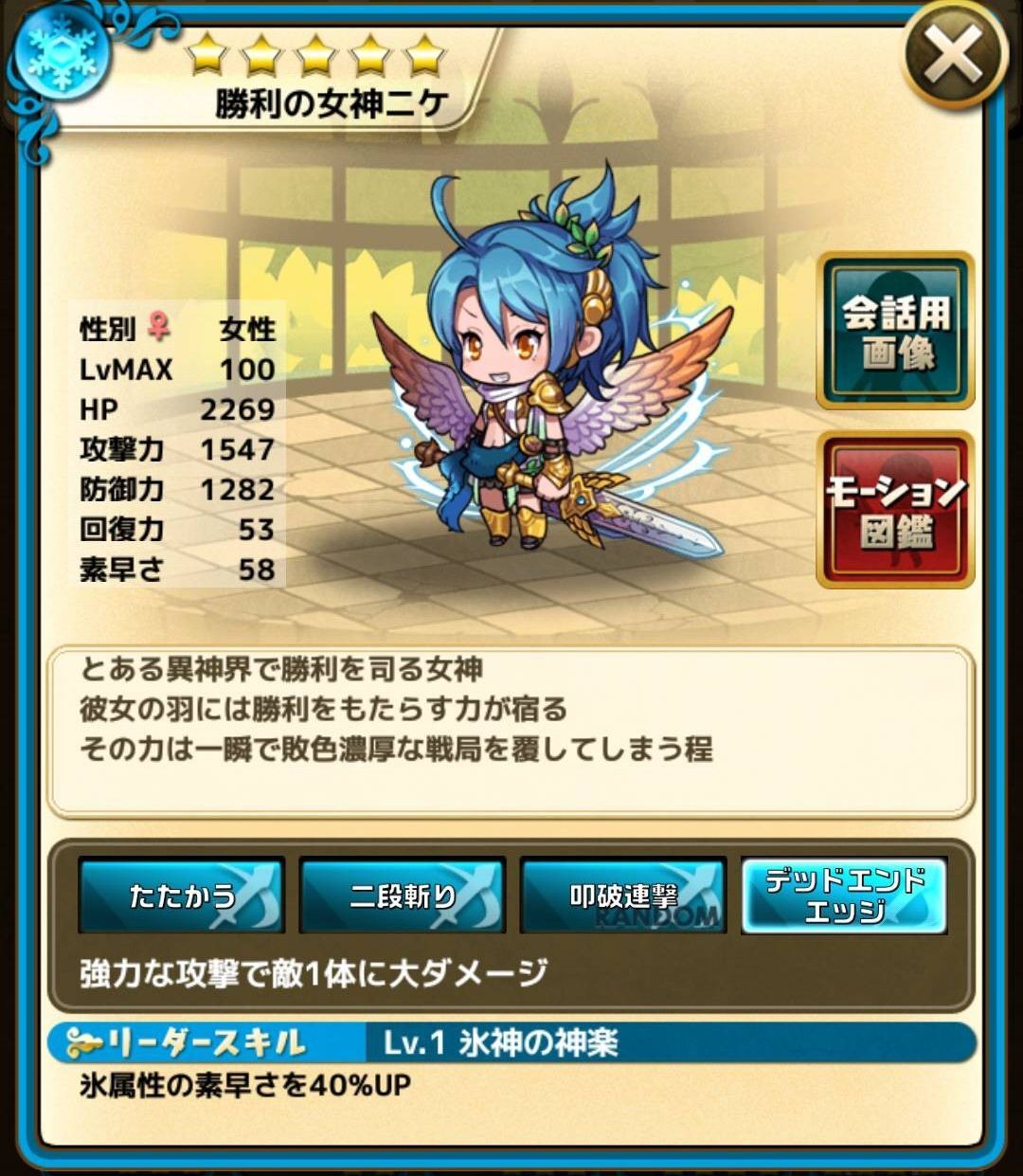Viewport: 1023px width, 1176px height.
Task: Select the デッドエンドエッジ skill
Action: [x=844, y=895]
